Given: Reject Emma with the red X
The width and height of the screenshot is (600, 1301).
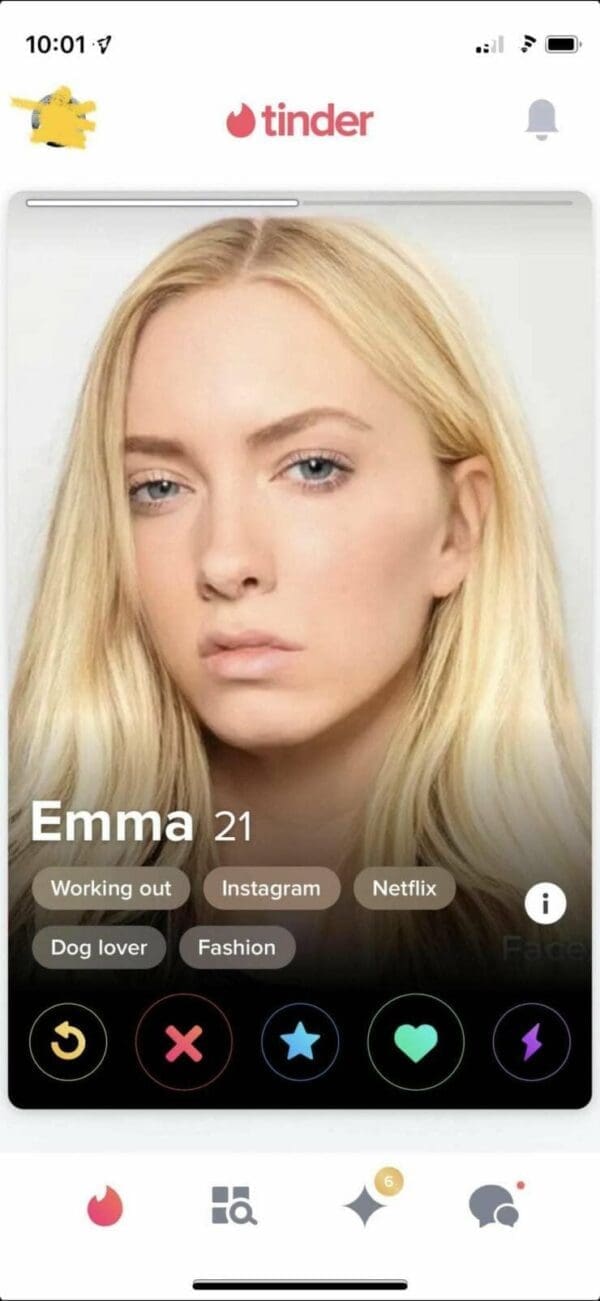Looking at the screenshot, I should point(184,1042).
